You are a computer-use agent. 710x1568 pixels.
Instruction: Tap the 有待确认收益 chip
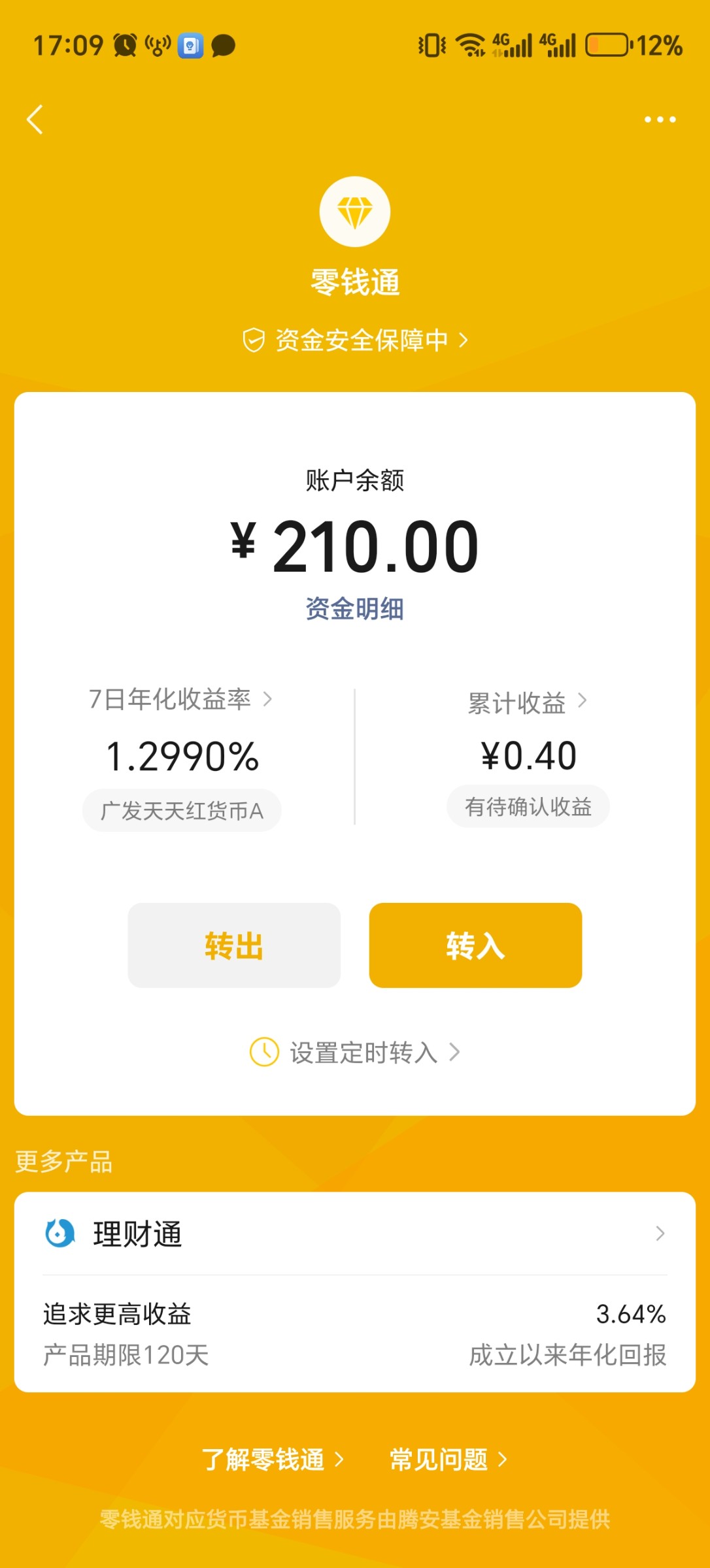pos(528,807)
